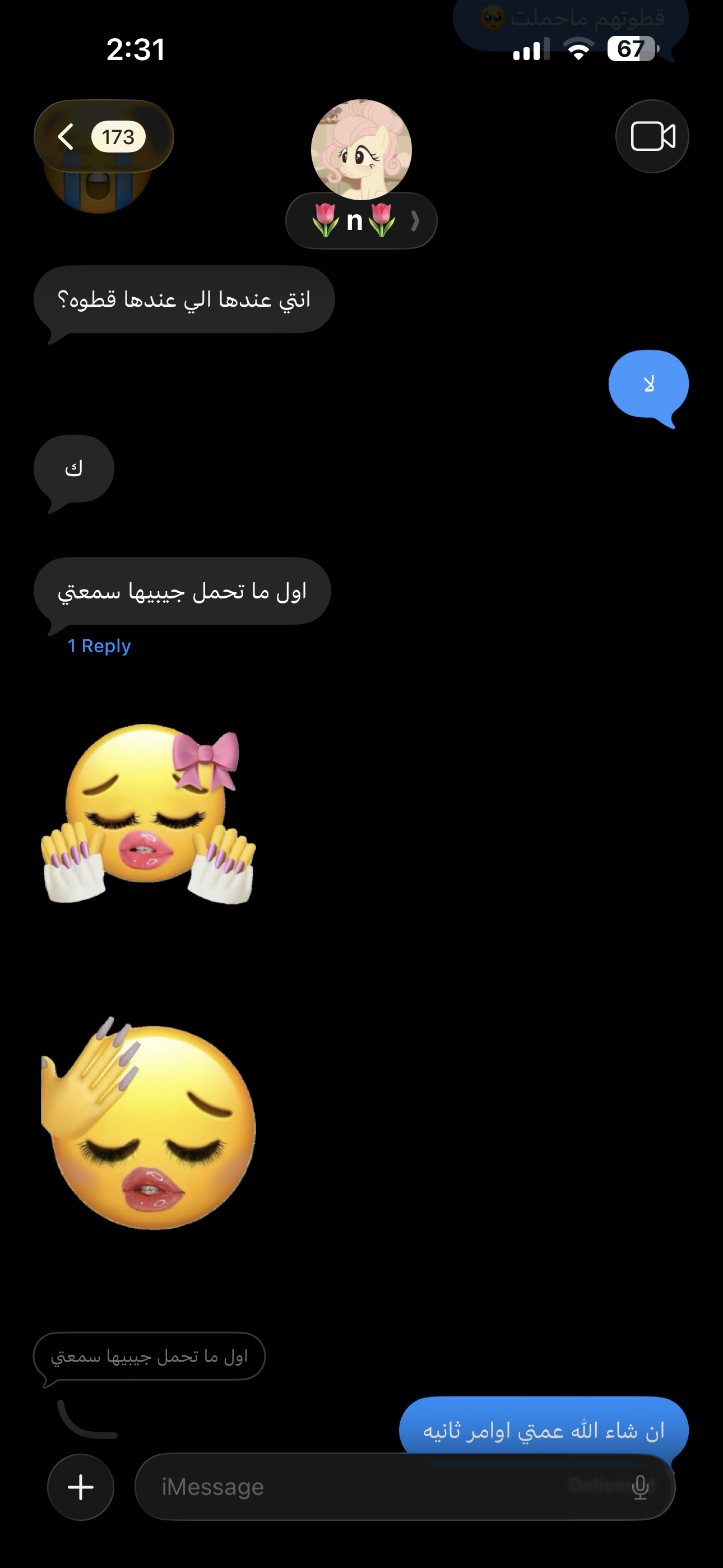Start a FaceTime video call

[x=652, y=136]
